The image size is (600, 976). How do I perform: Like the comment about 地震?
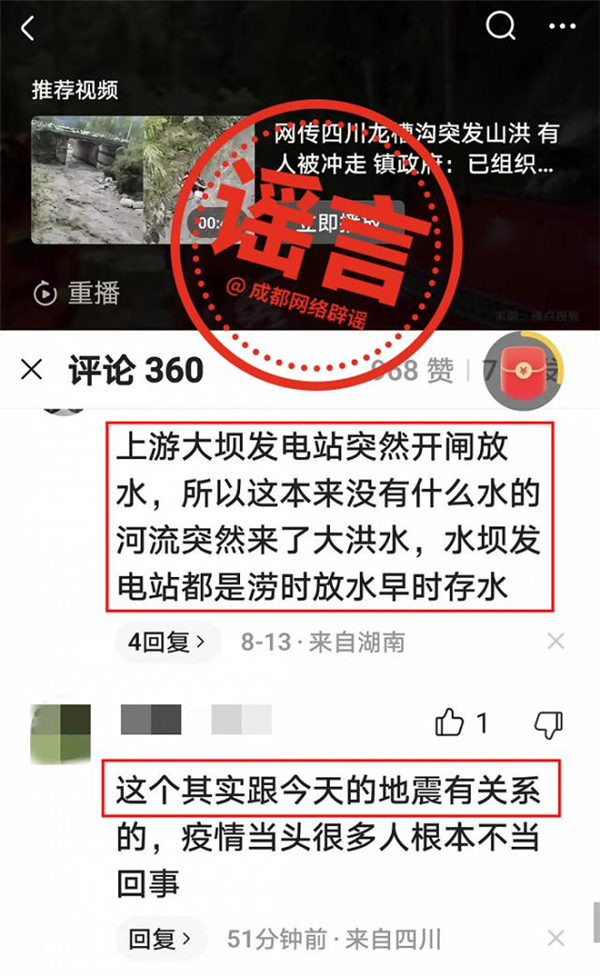(452, 722)
